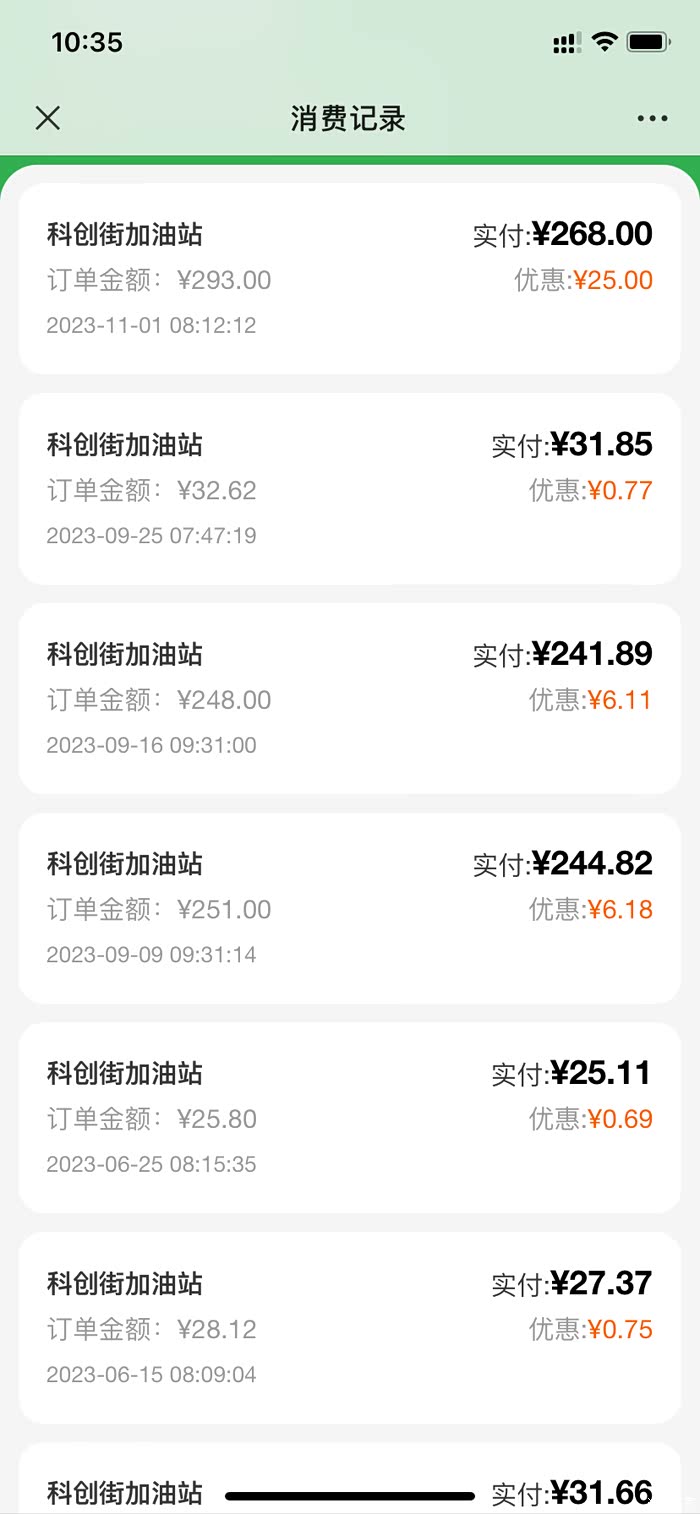Tap the 2023-06-25 record of ¥25.11
700x1514 pixels.
(350, 1118)
